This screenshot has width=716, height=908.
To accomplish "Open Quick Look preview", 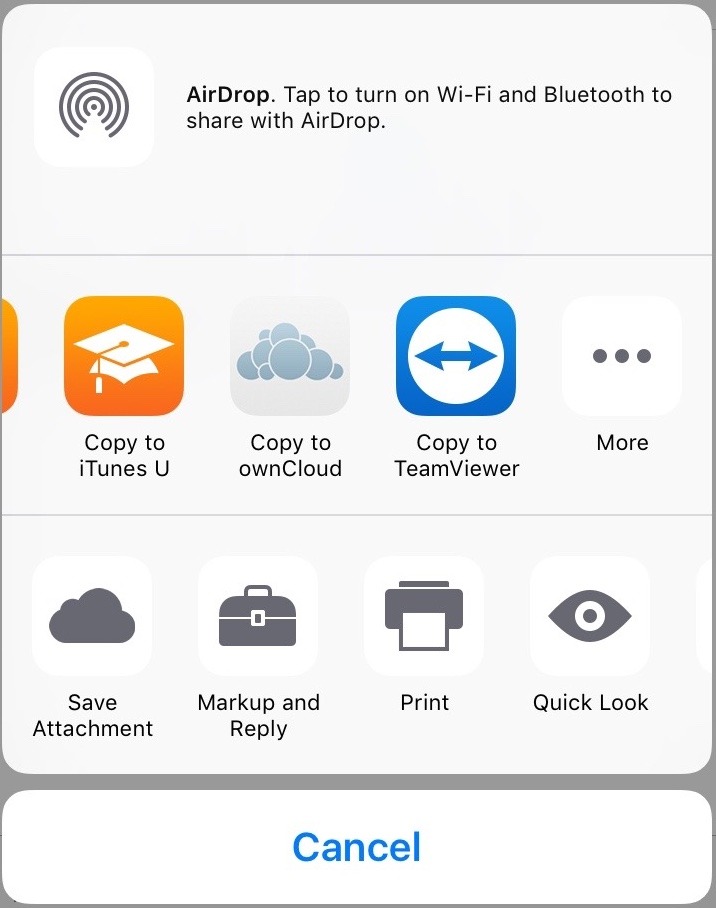I will 590,616.
